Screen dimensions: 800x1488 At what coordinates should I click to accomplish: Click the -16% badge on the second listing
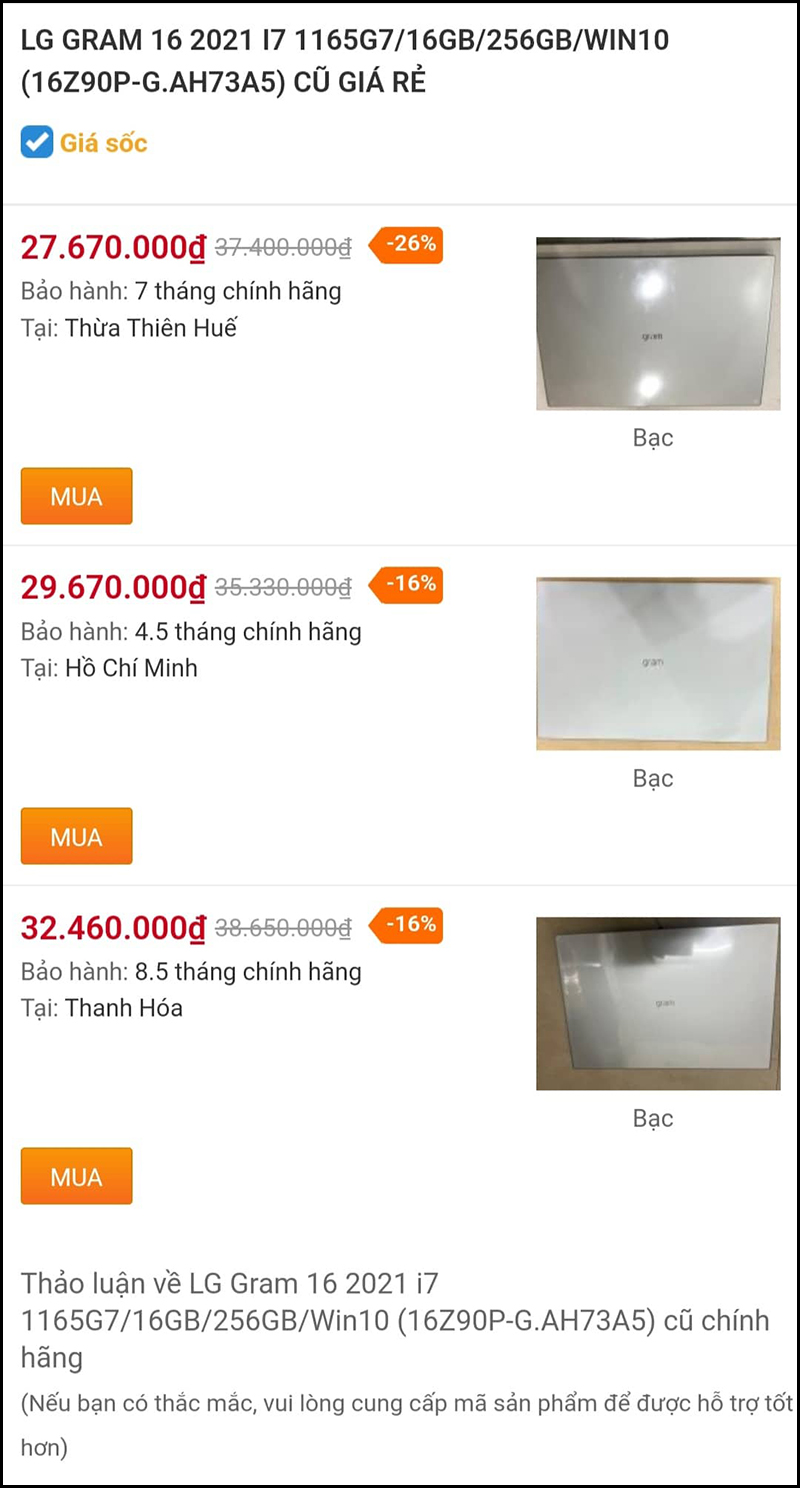point(406,586)
